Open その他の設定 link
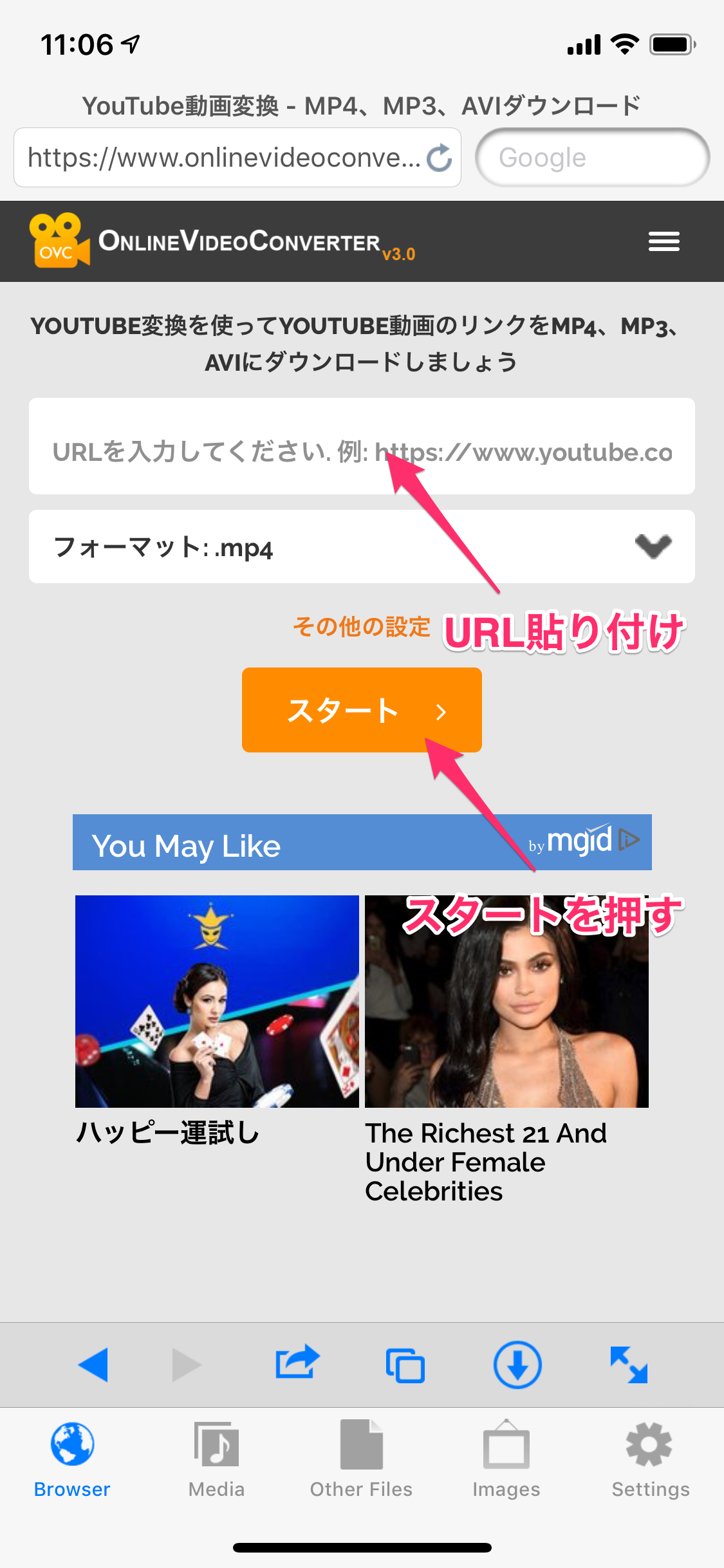 coord(361,626)
